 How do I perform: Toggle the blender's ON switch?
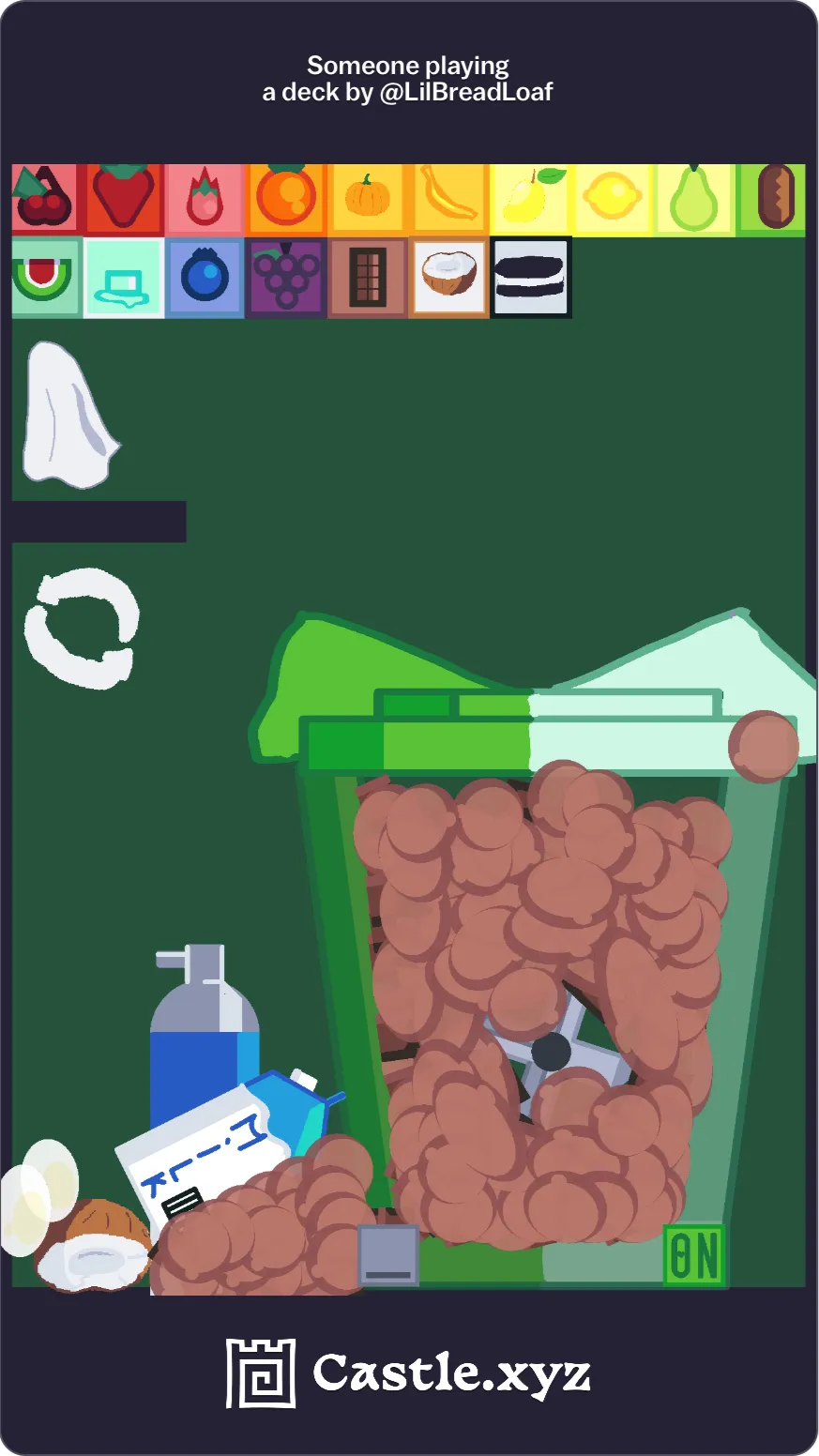coord(694,1254)
